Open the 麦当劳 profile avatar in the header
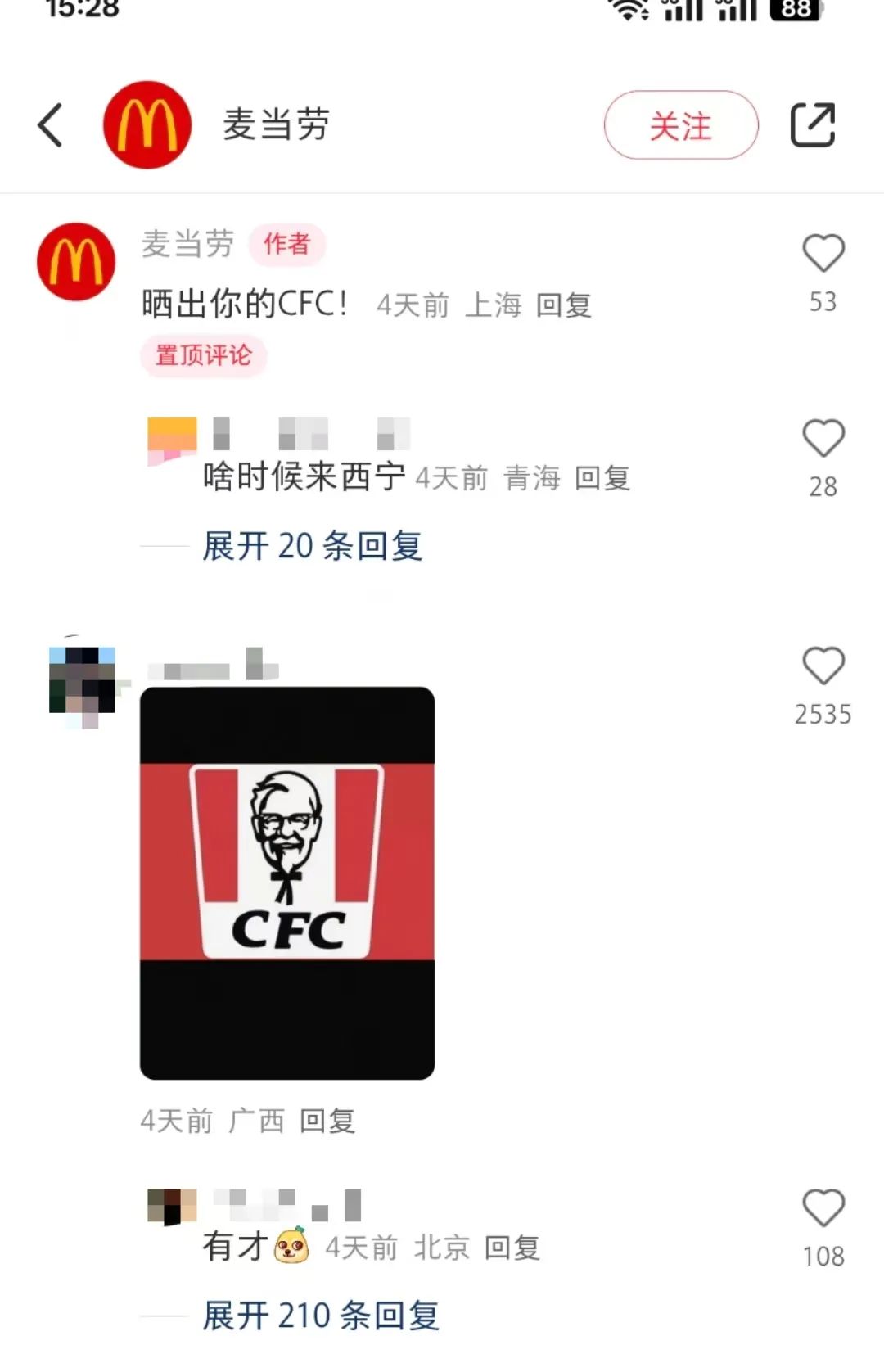Image resolution: width=884 pixels, height=1372 pixels. pyautogui.click(x=147, y=125)
